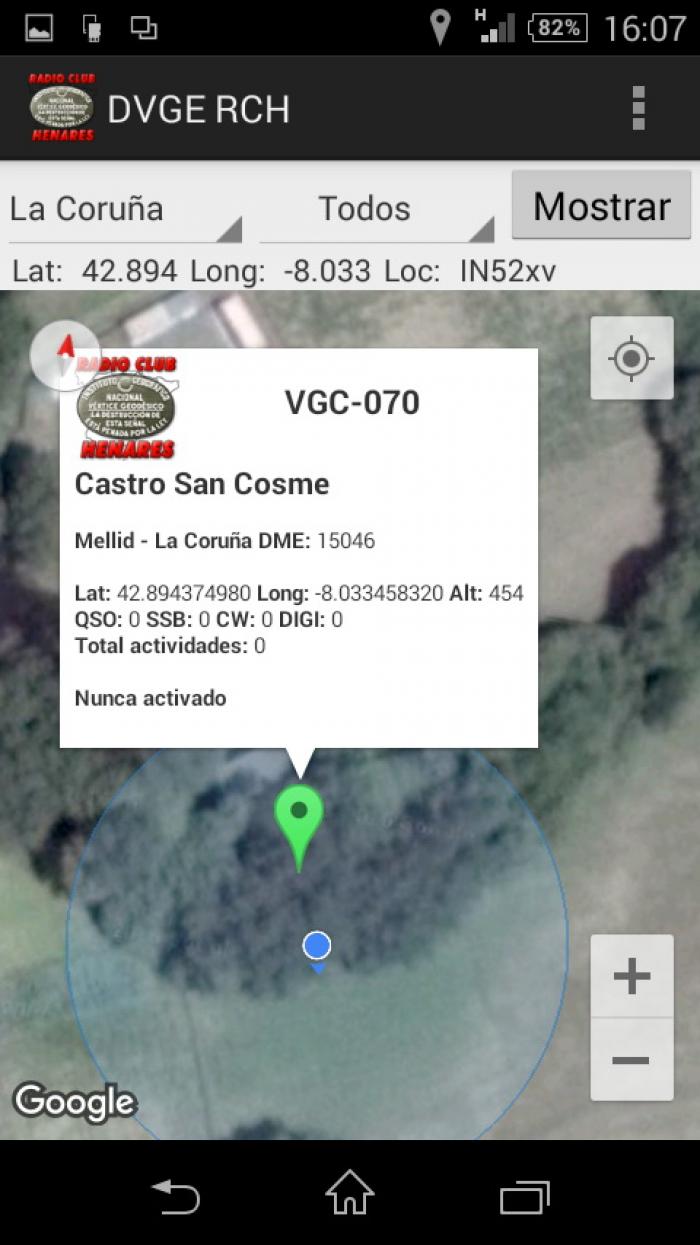
Task: Tap the Mostrar button
Action: [x=601, y=206]
